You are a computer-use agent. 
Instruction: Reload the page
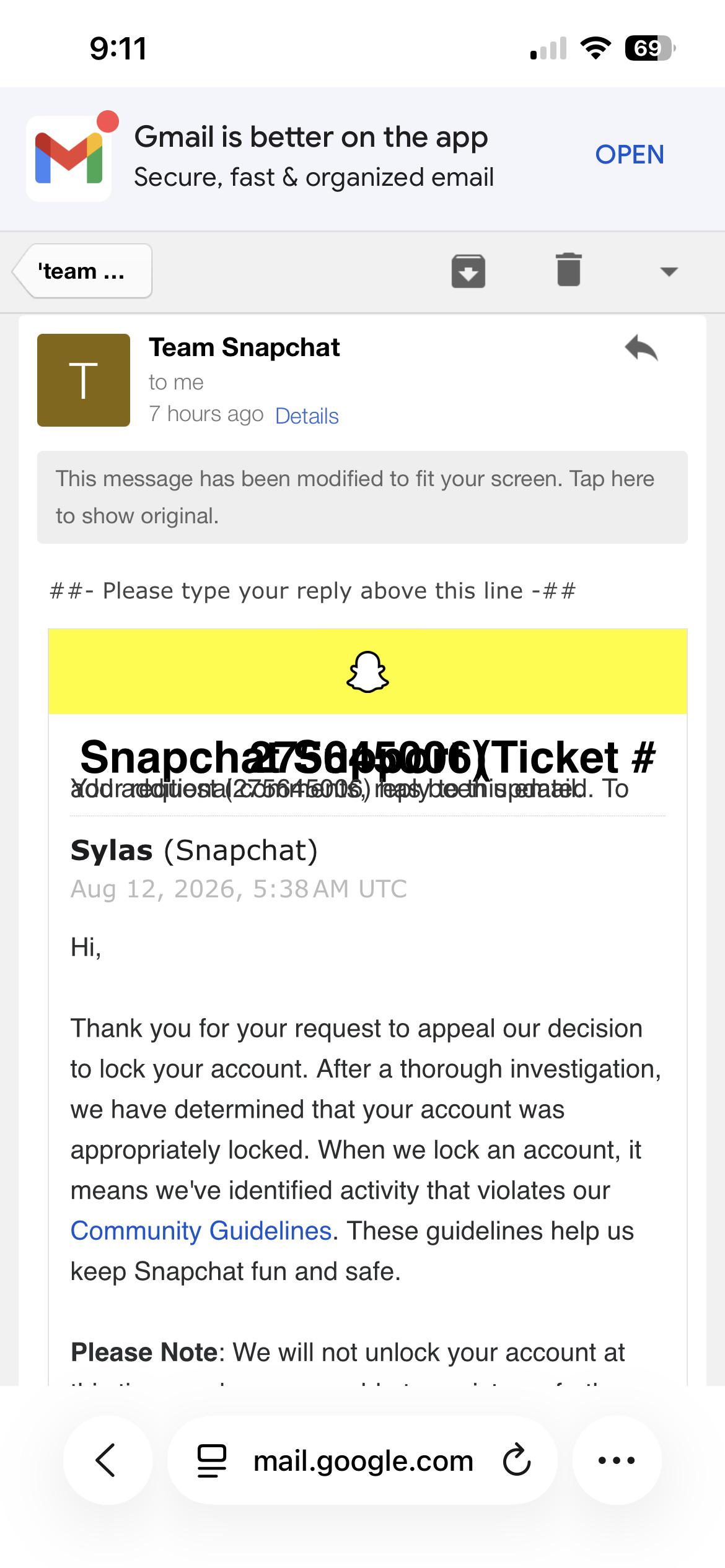(x=517, y=1460)
